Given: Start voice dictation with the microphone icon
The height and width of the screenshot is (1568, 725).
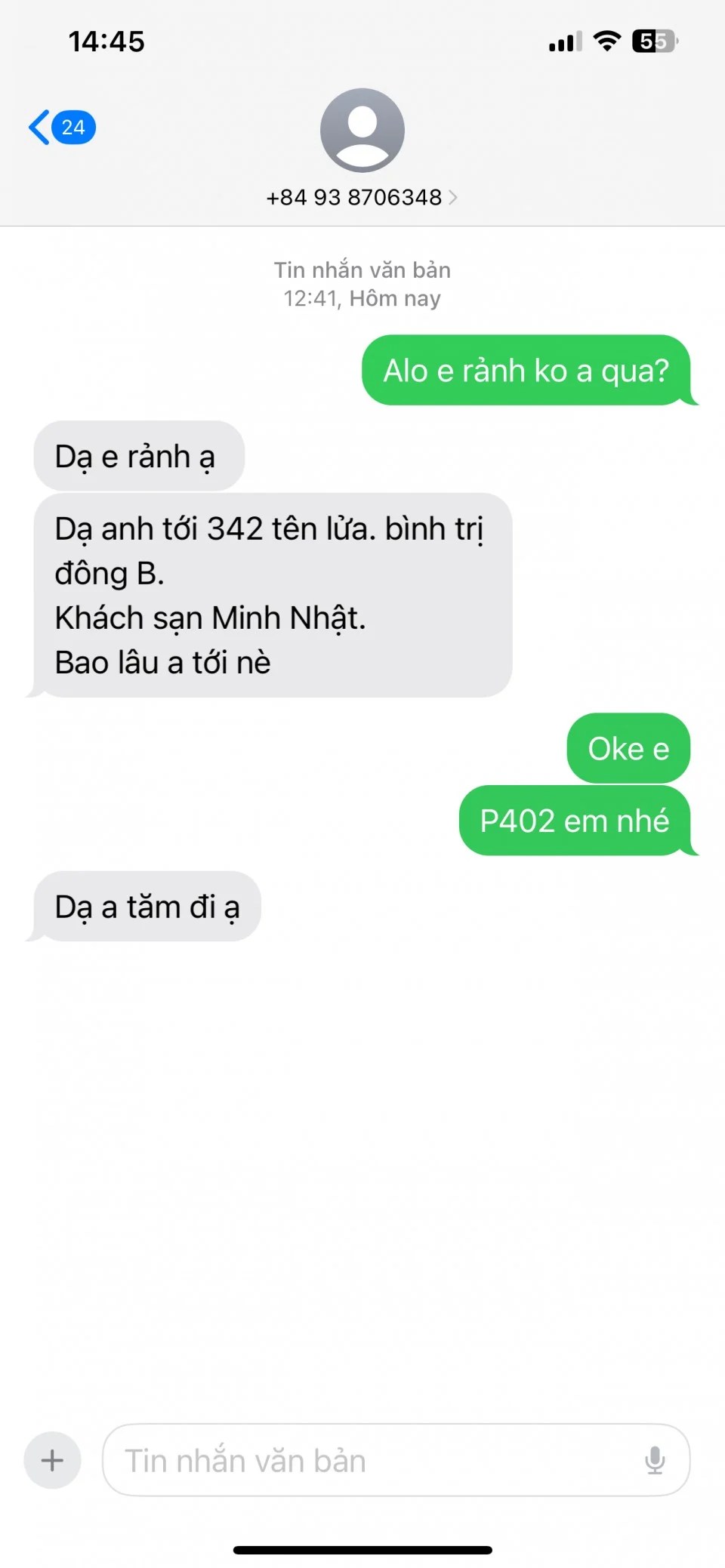Looking at the screenshot, I should (x=655, y=1460).
